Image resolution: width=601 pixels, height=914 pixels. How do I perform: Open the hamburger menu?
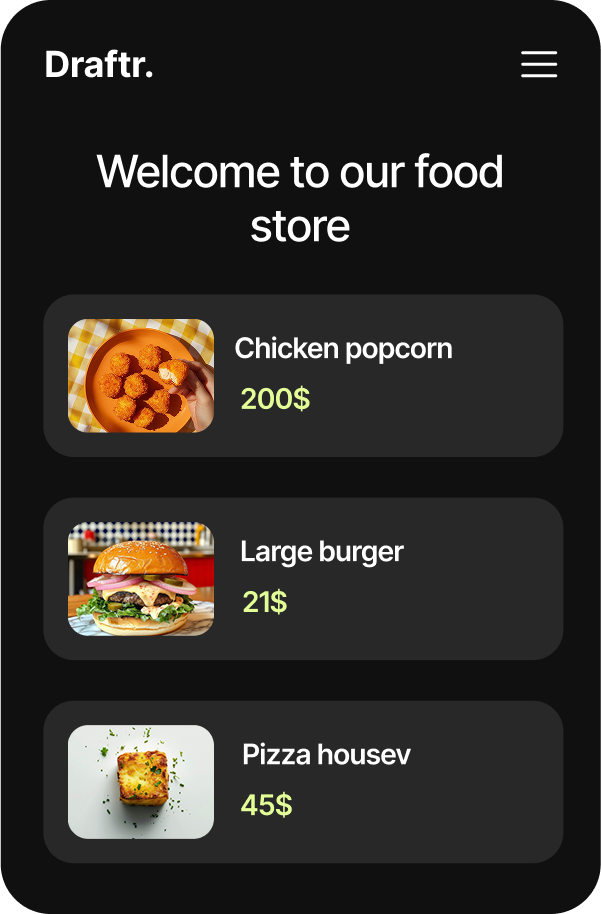click(538, 64)
